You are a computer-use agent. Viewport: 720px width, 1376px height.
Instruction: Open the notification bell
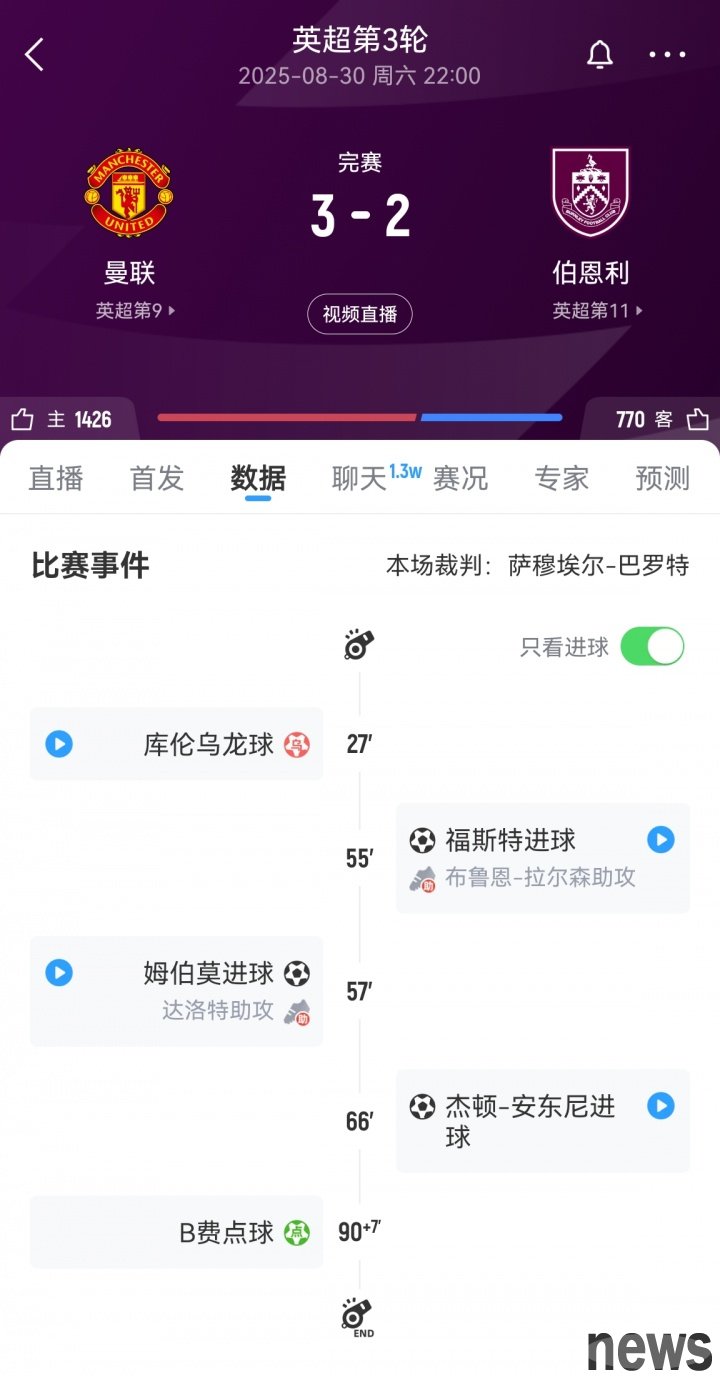599,55
